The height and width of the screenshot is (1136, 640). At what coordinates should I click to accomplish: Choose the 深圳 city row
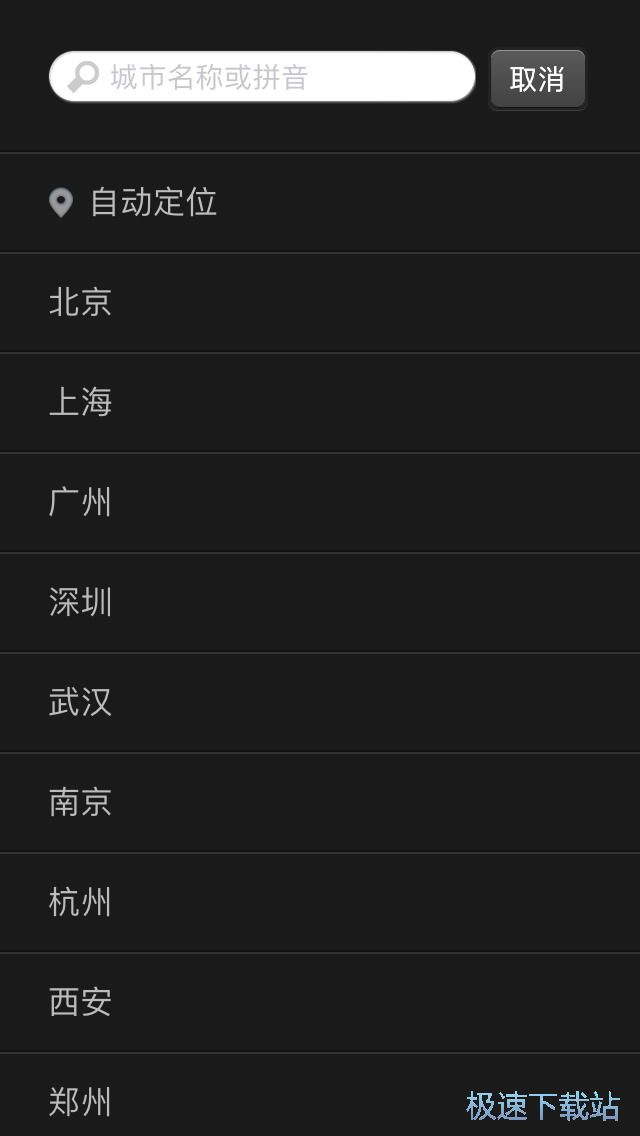pyautogui.click(x=80, y=602)
